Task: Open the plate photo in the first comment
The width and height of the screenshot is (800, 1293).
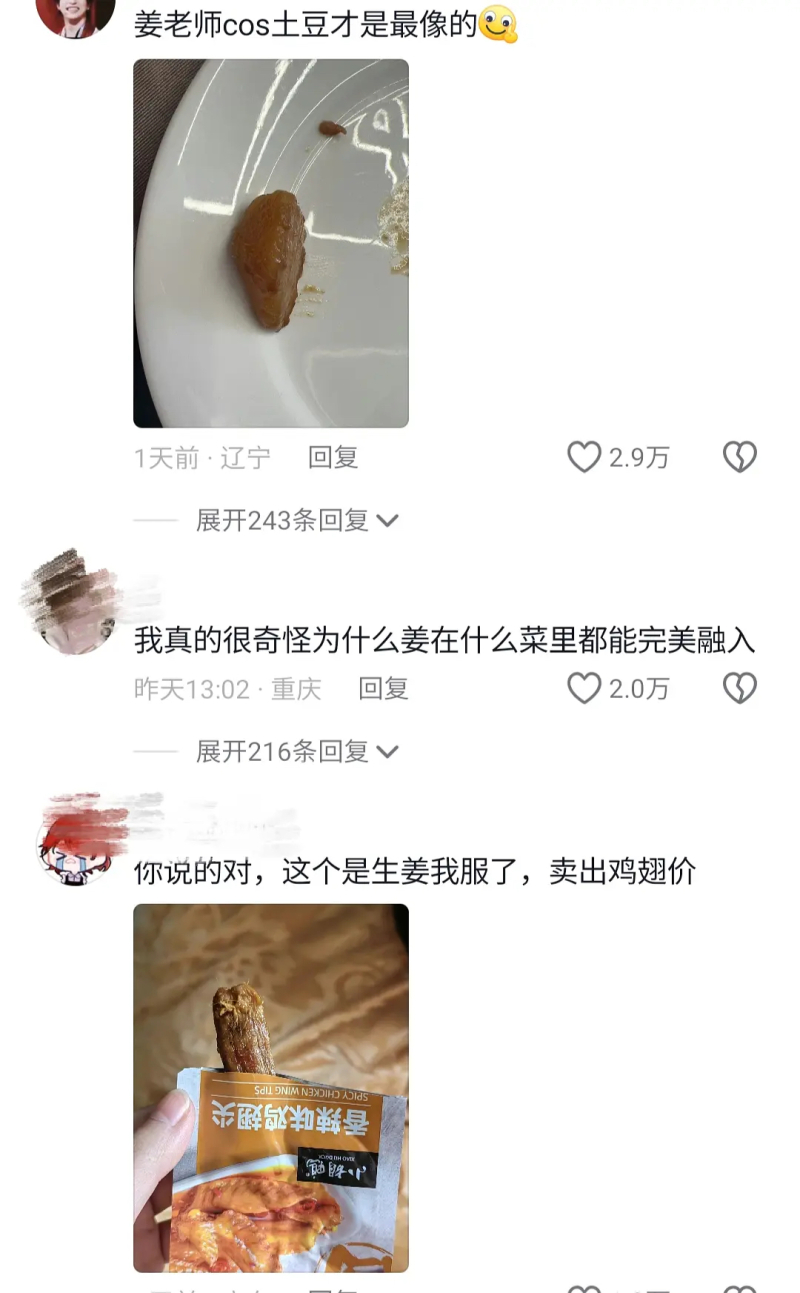Action: [271, 243]
